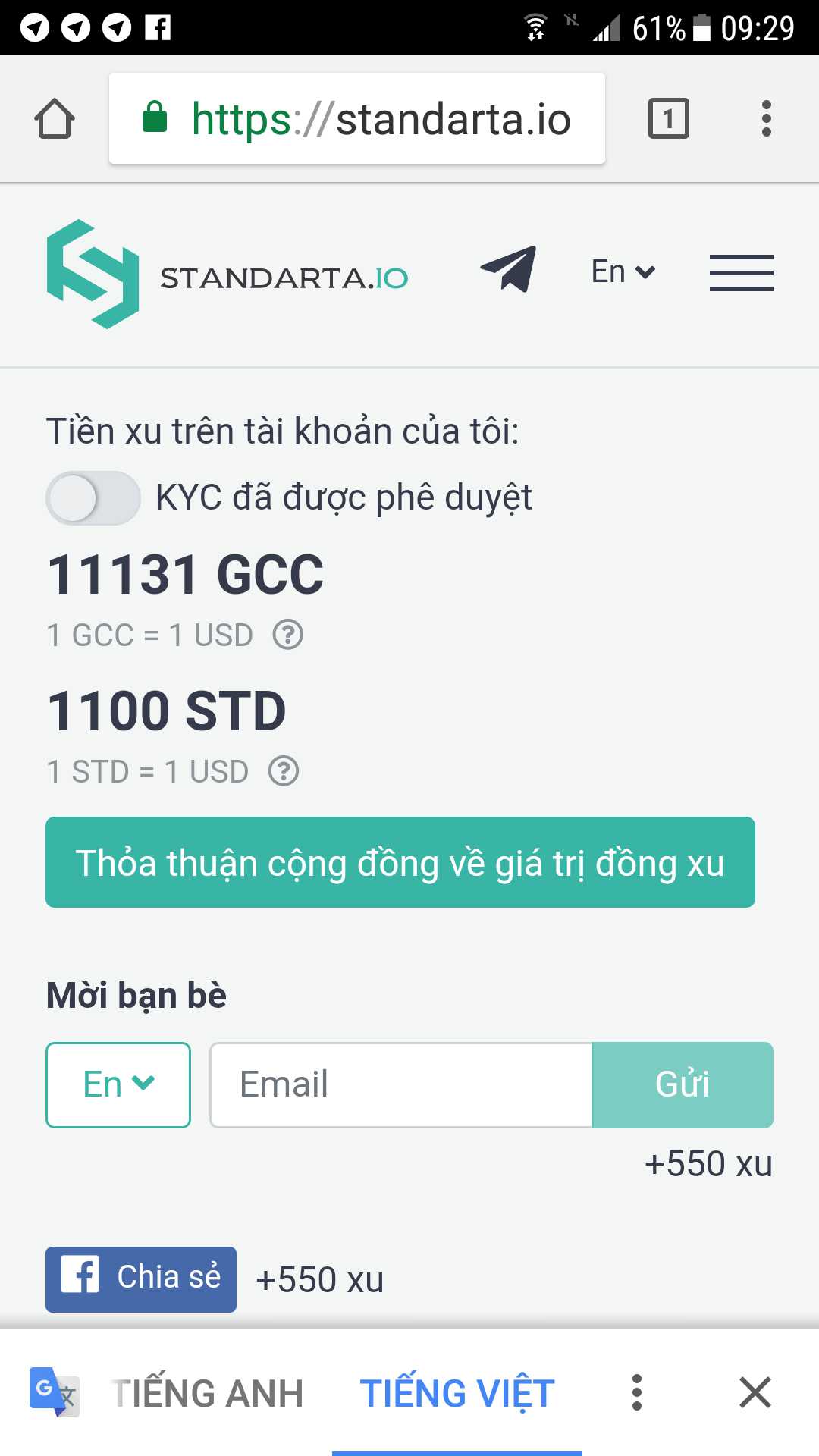Select the Tiếng Việt translation tab
Image resolution: width=819 pixels, height=1456 pixels.
[457, 1393]
